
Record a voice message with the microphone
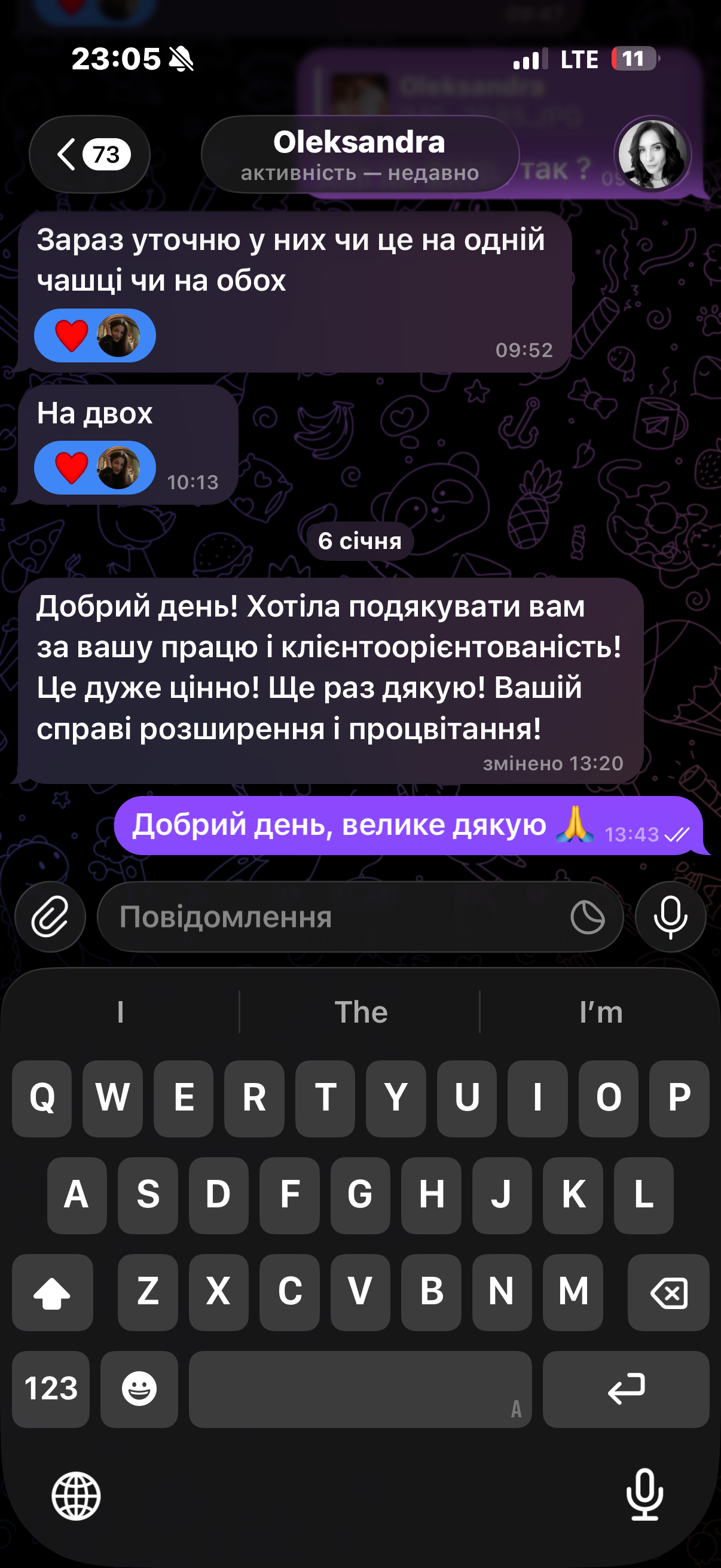[x=670, y=916]
